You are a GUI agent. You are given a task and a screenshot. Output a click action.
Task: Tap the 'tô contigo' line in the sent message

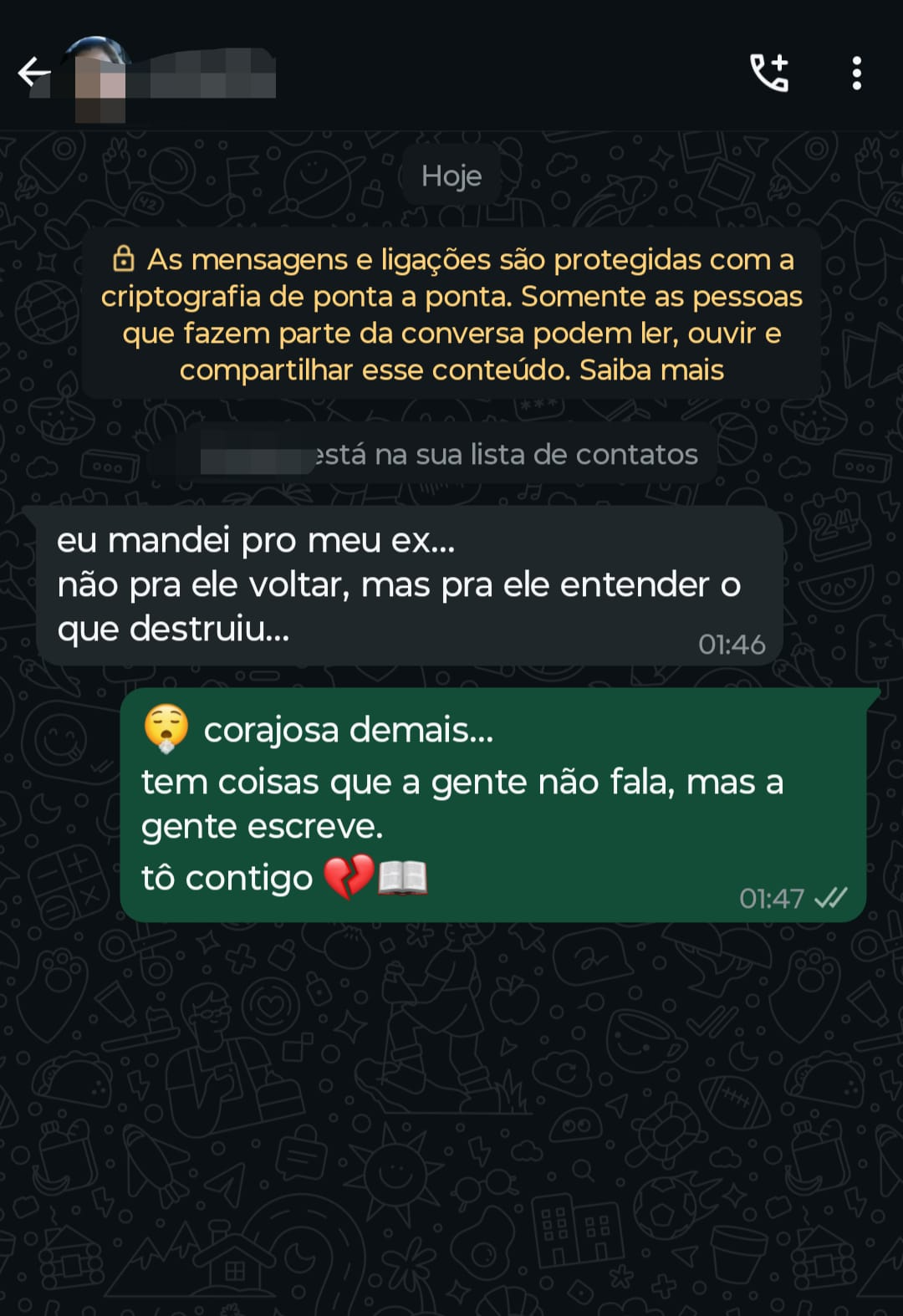pyautogui.click(x=226, y=879)
